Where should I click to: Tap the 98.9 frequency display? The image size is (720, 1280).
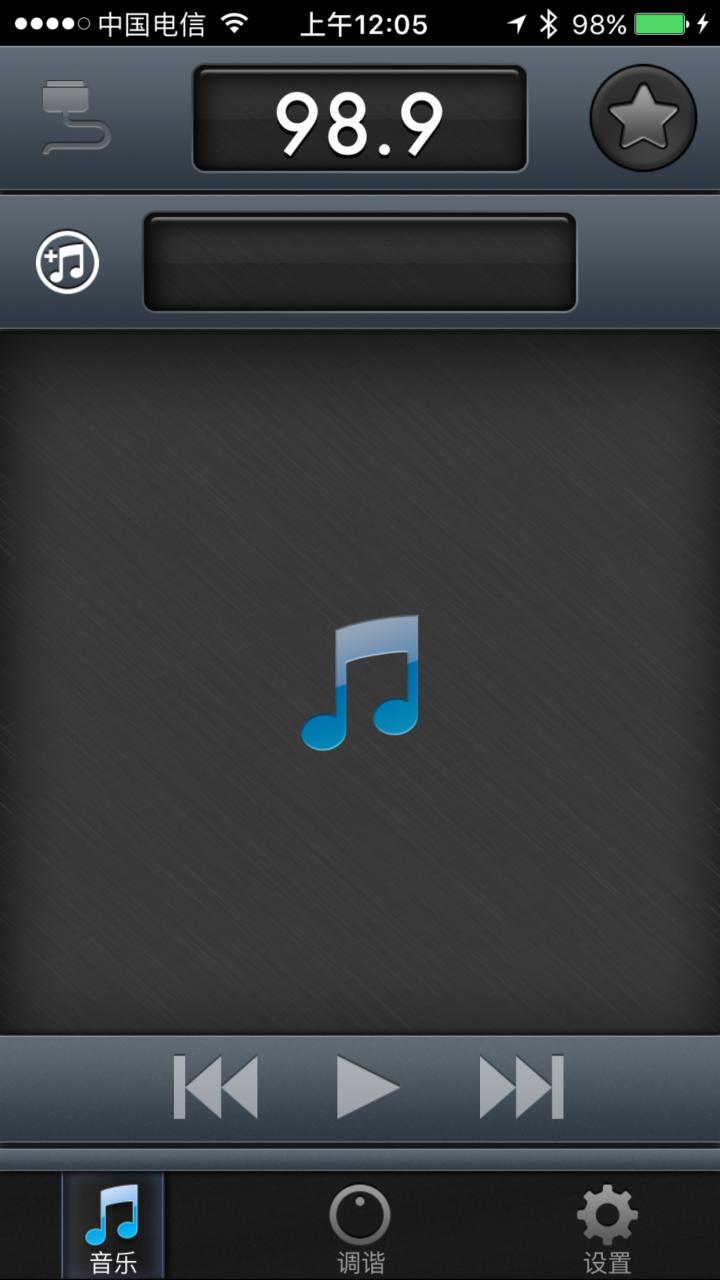click(x=359, y=120)
